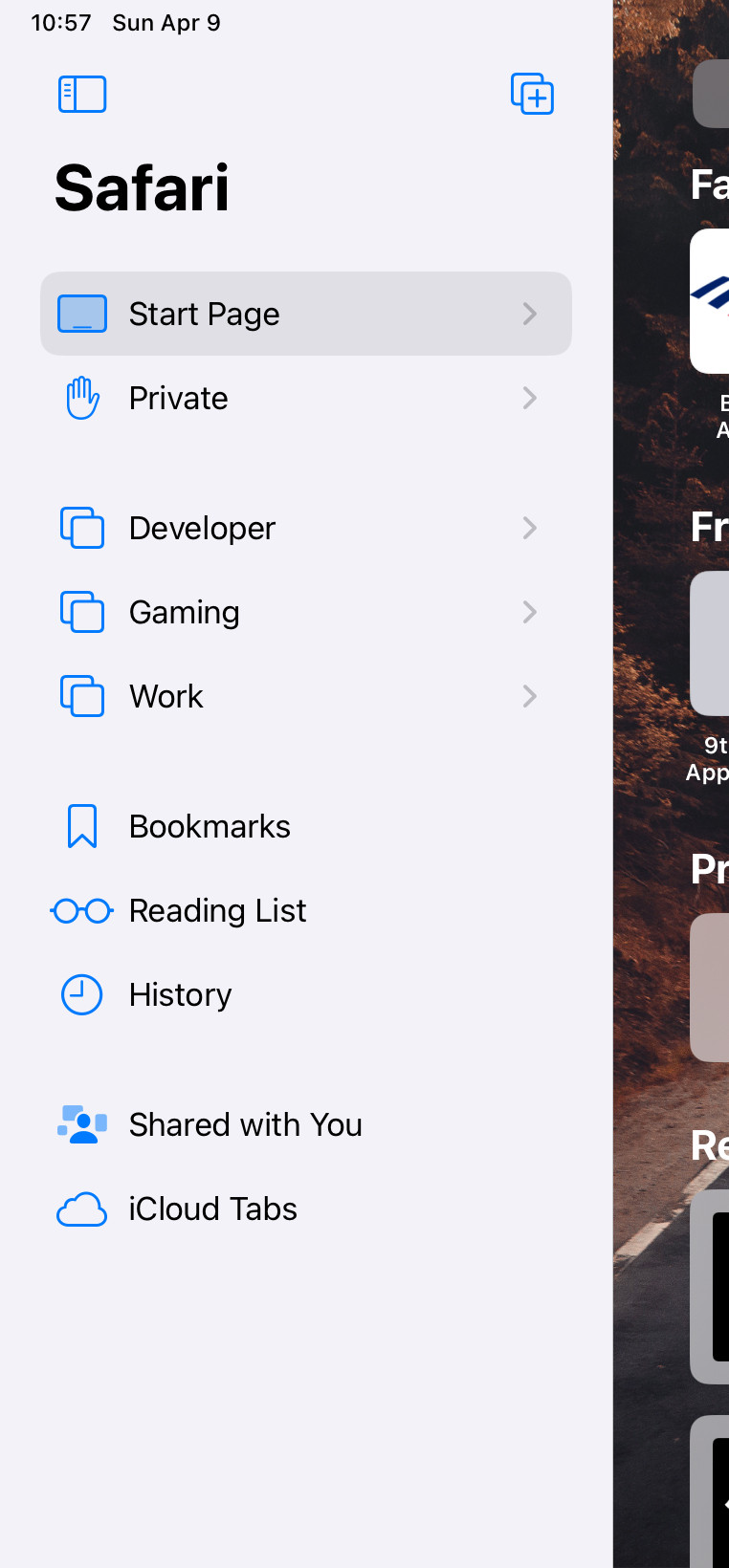
Task: Open the Start Page tabs
Action: [305, 314]
